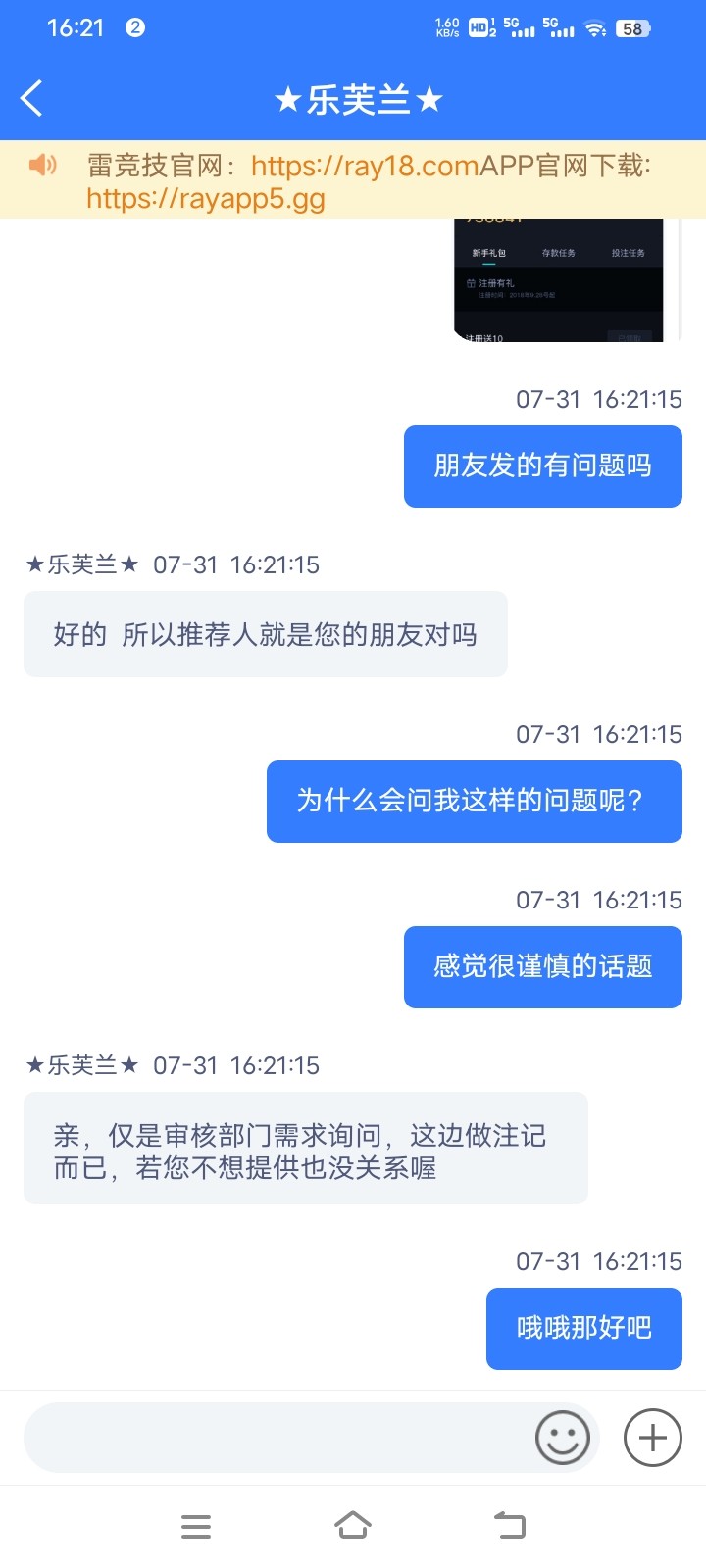Tap the Android back navigation icon

509,1525
